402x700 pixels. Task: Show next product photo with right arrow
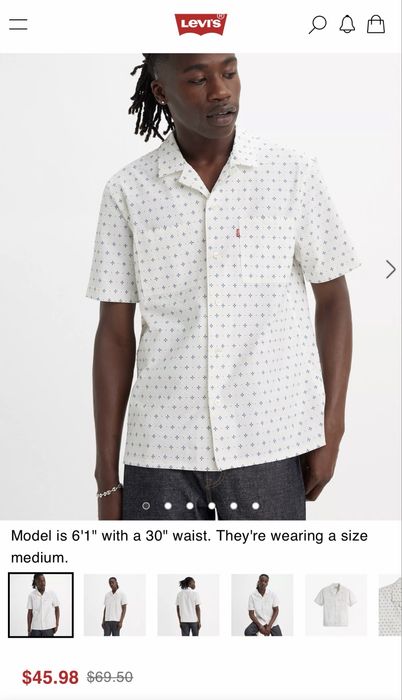[x=391, y=269]
